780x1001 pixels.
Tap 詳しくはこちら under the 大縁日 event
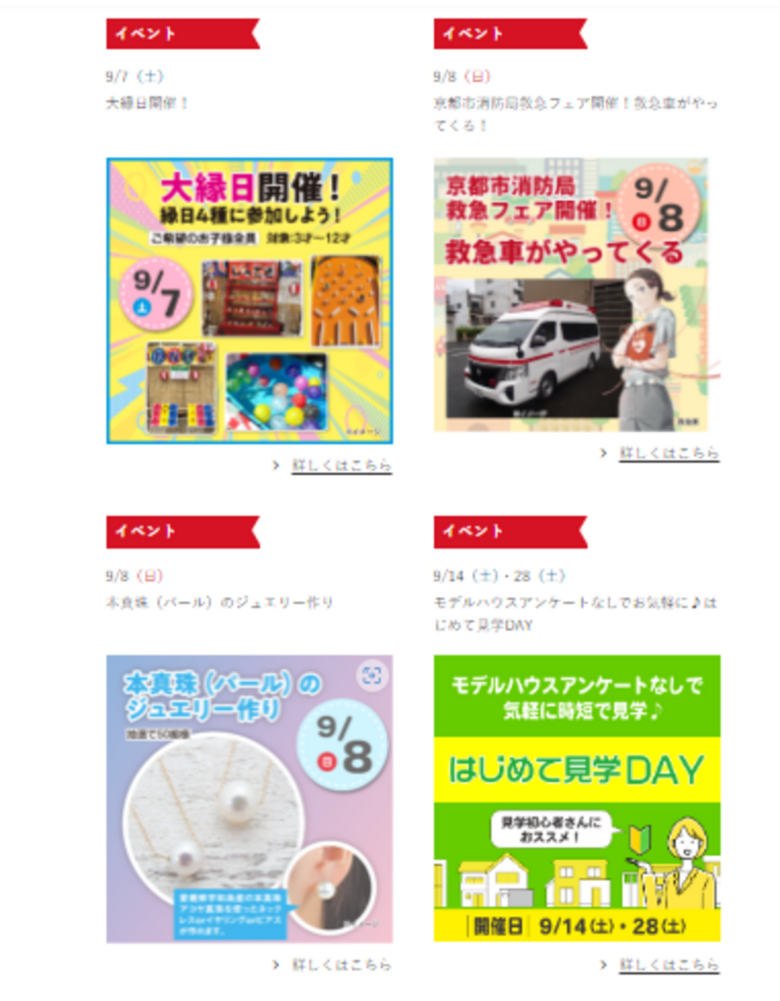tap(341, 466)
